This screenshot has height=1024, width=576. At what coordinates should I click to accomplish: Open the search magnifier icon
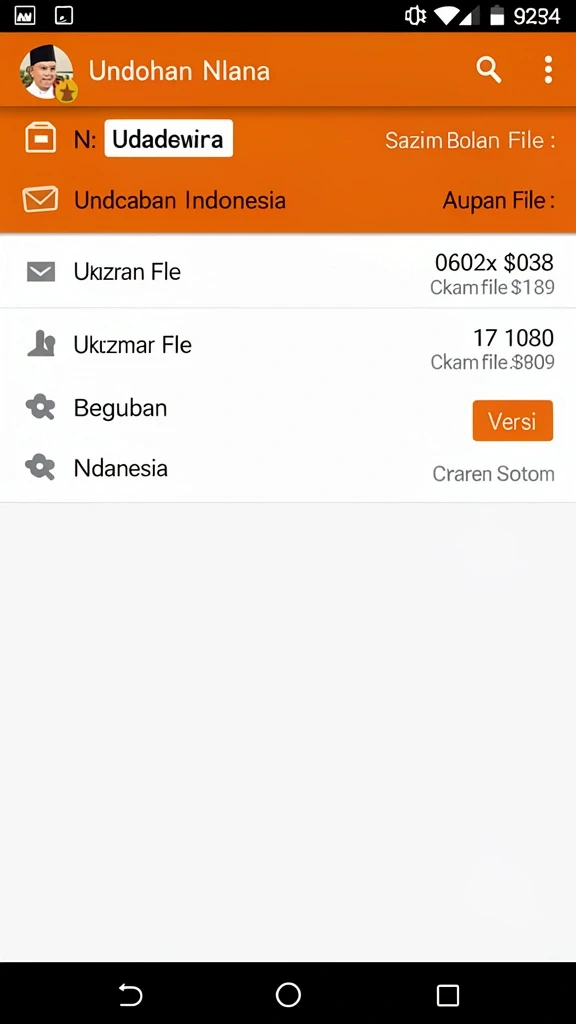(488, 70)
